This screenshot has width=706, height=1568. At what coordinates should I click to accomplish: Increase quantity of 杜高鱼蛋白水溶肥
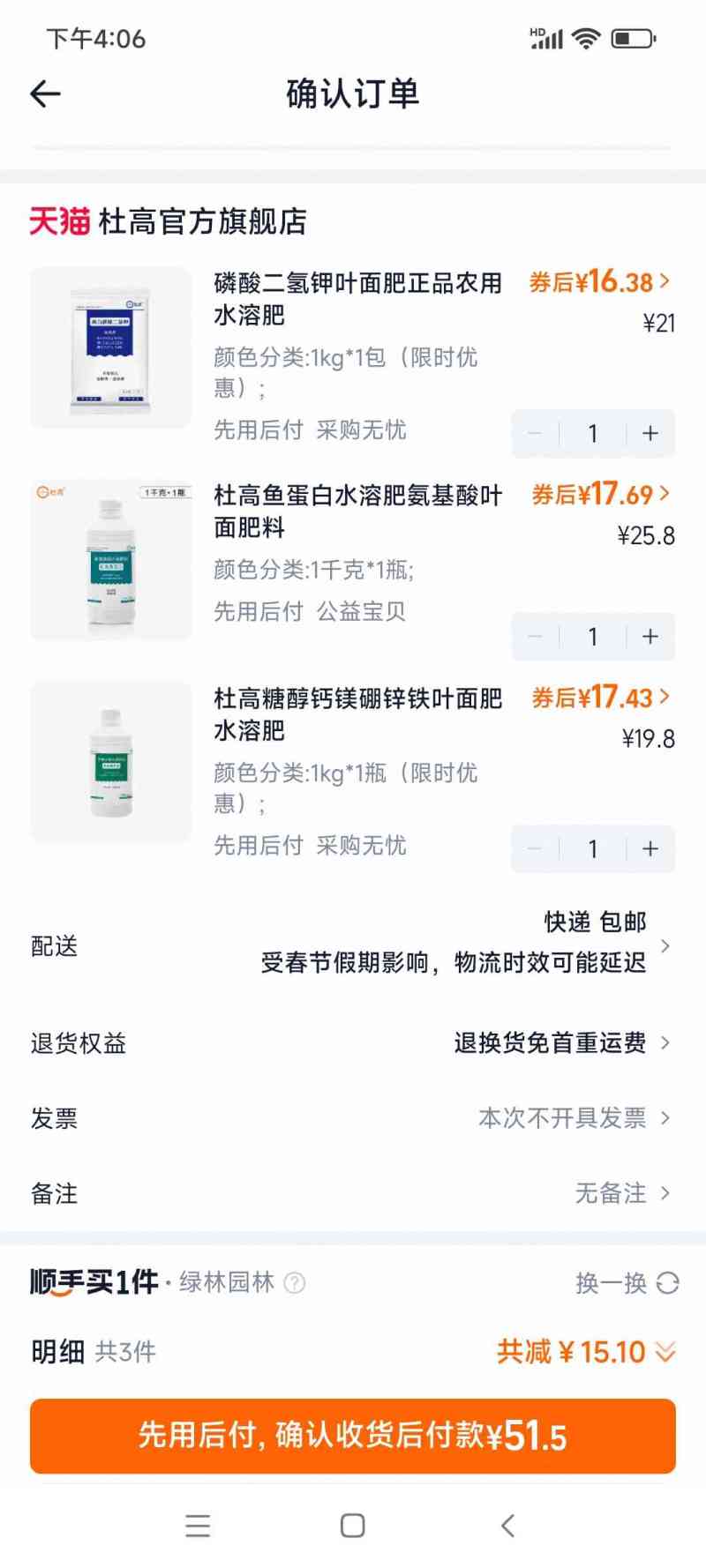pyautogui.click(x=650, y=637)
